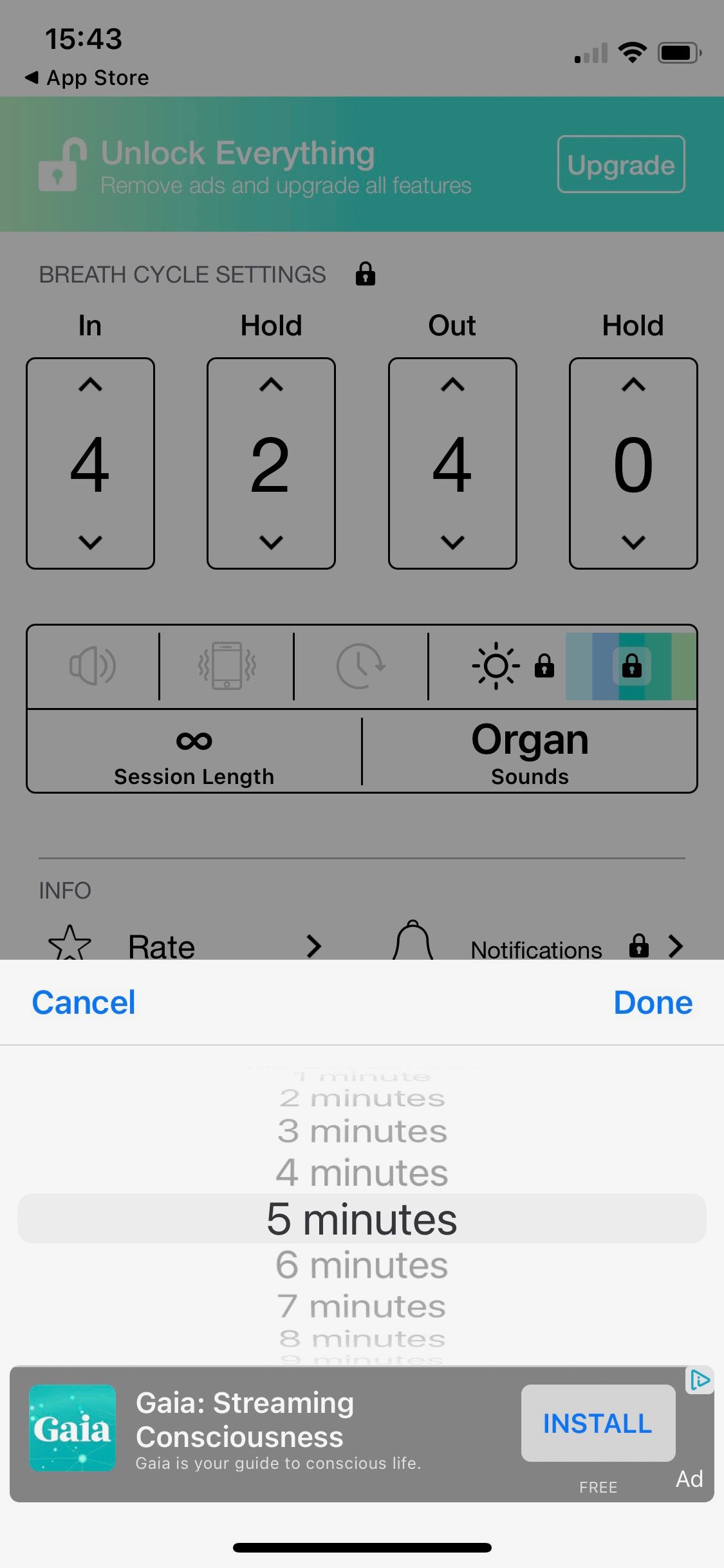
Task: Select 6 minutes in the picker
Action: [362, 1265]
